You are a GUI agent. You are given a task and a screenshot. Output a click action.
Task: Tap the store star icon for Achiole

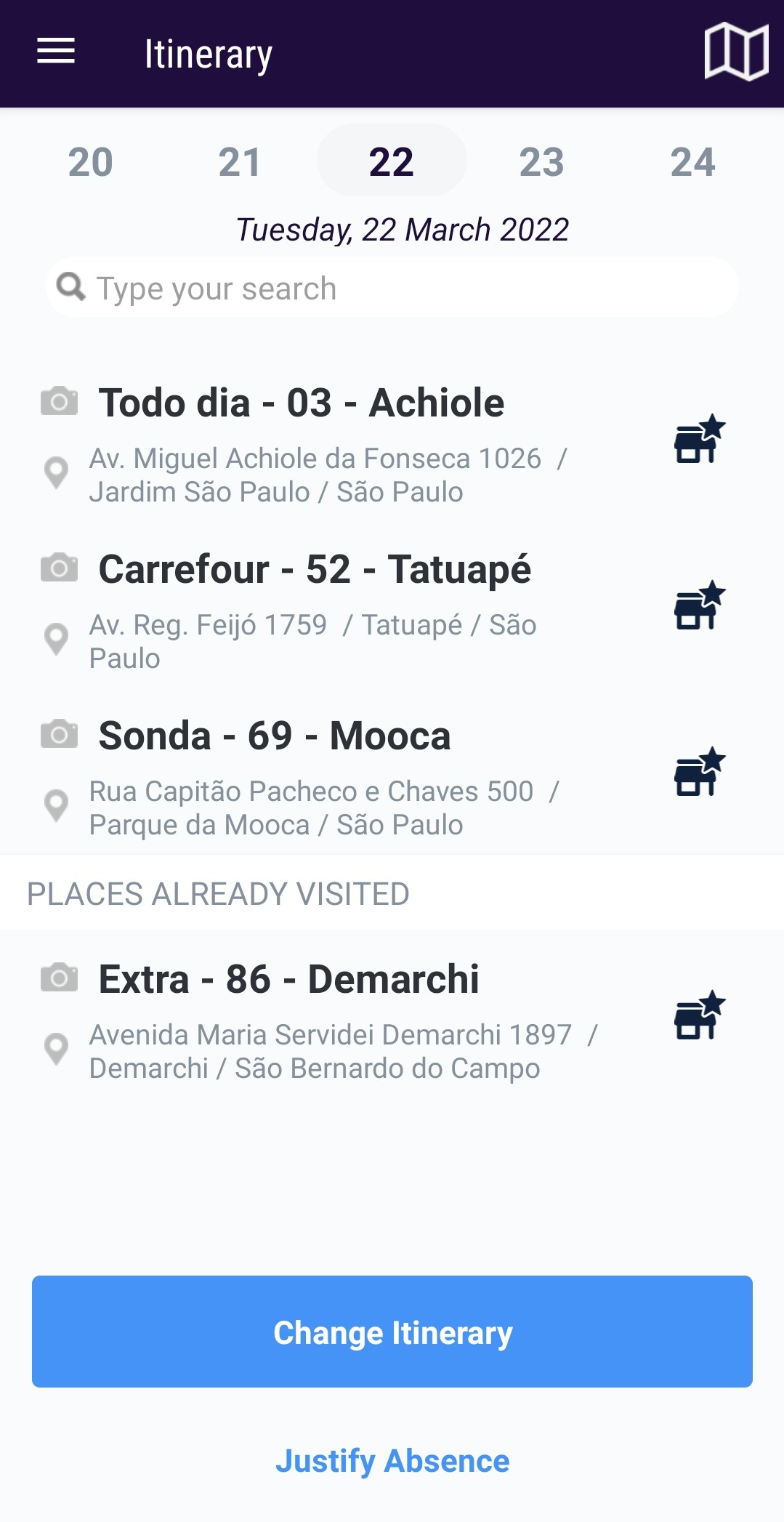[x=699, y=439]
